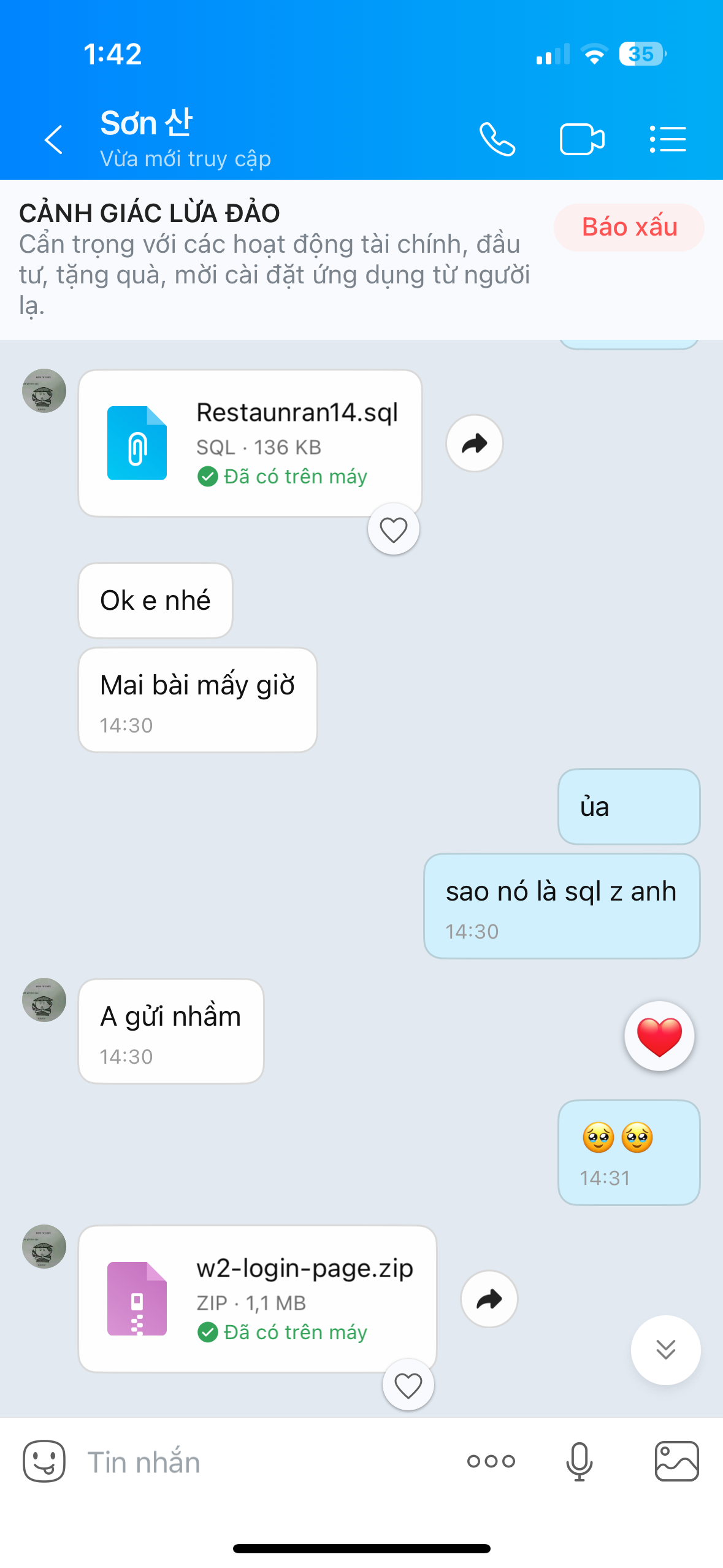Open the chat options menu
This screenshot has height=1568, width=723.
click(667, 139)
